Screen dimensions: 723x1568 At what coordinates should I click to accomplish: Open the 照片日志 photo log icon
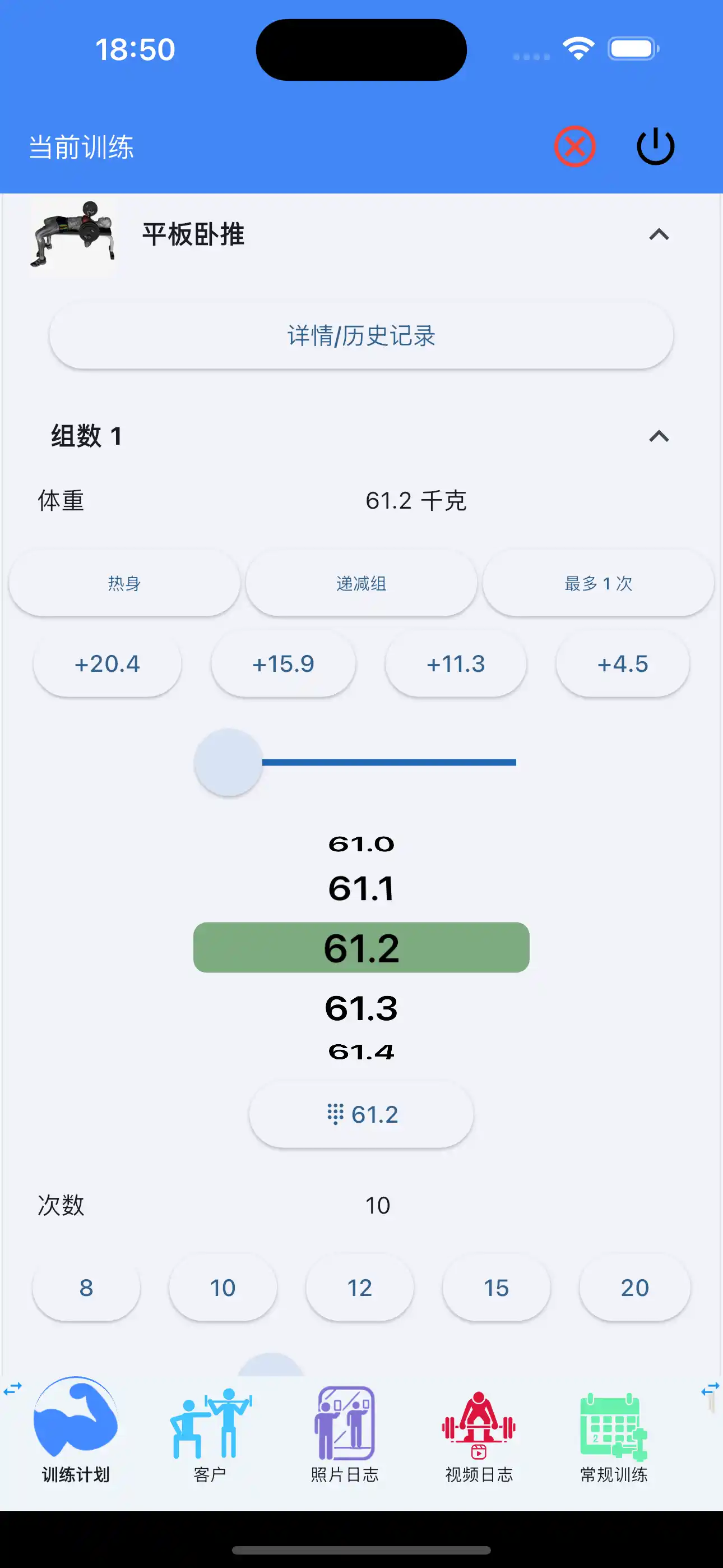pyautogui.click(x=345, y=1431)
